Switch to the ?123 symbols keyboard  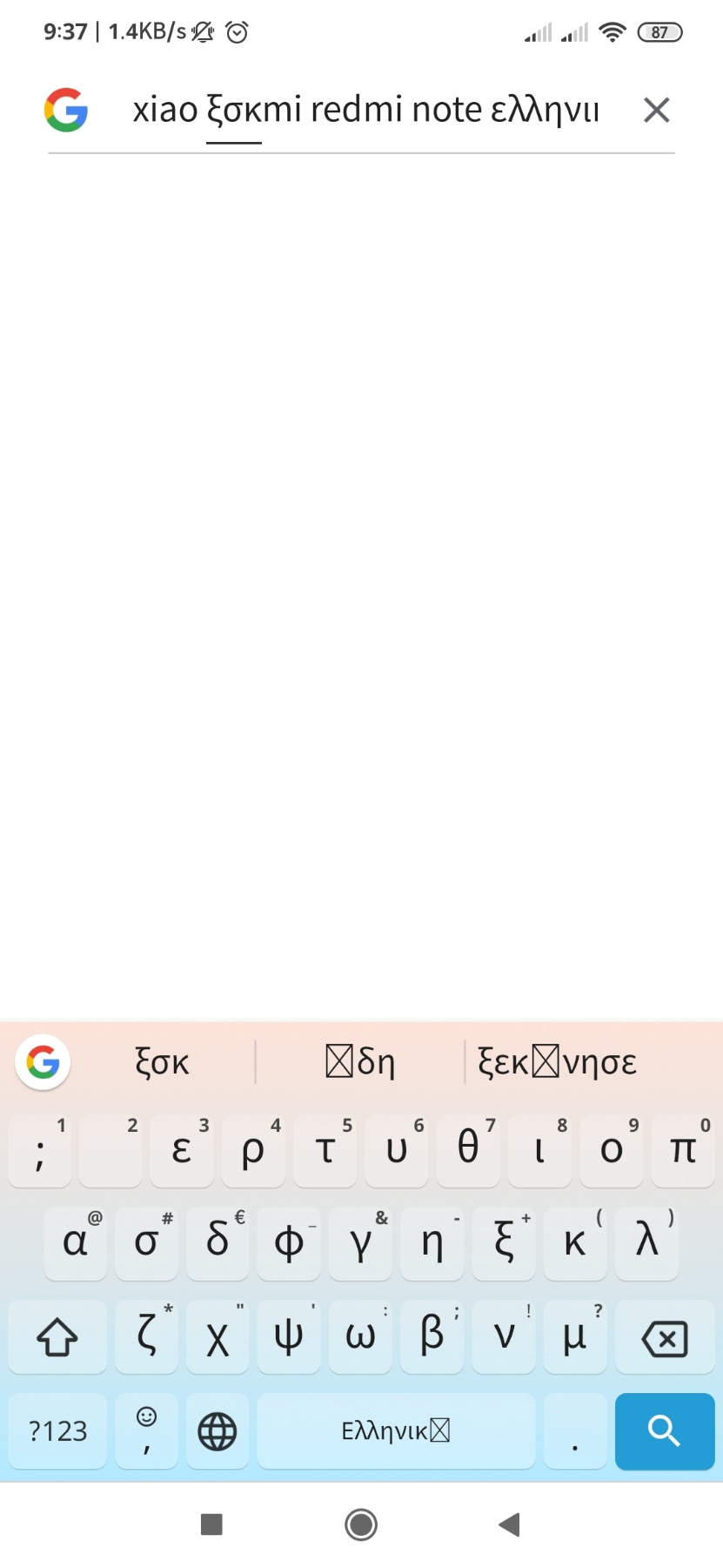pyautogui.click(x=57, y=1430)
